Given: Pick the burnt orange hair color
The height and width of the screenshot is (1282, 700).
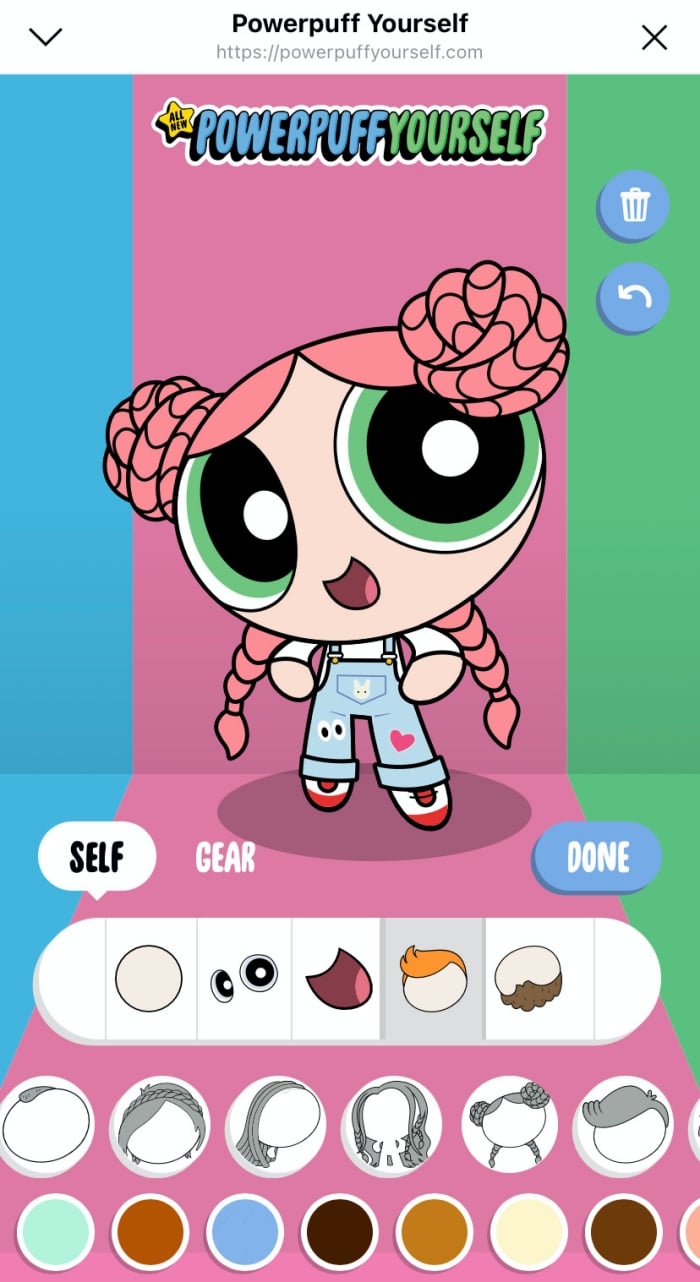Looking at the screenshot, I should [151, 1232].
